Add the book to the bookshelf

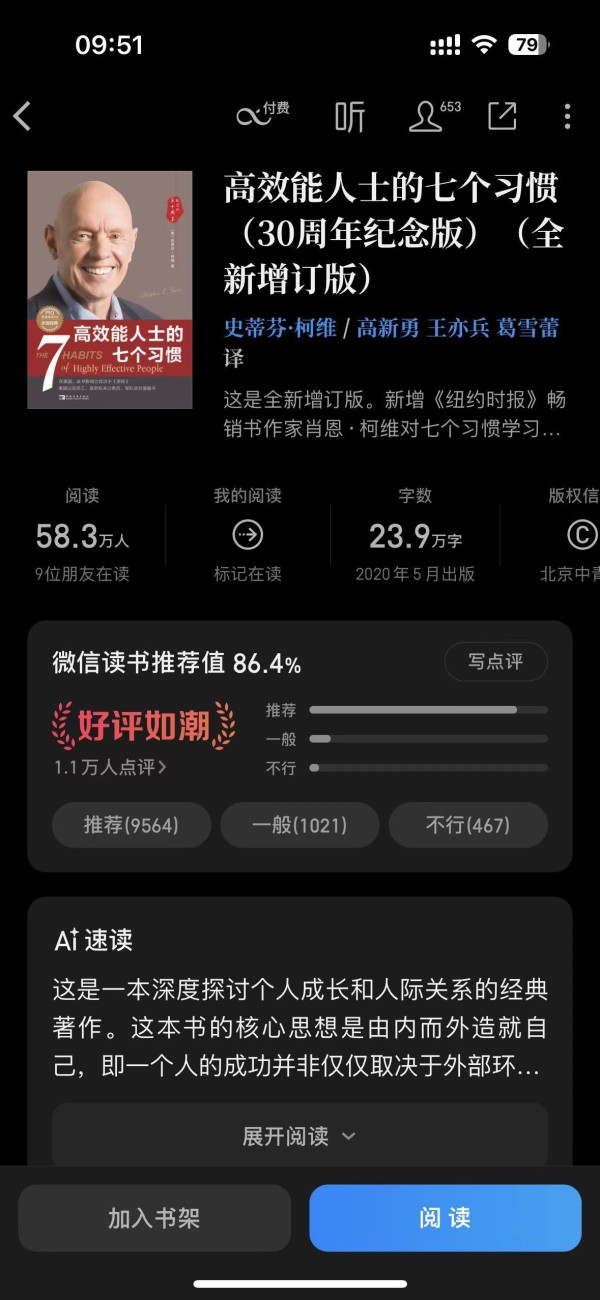pyautogui.click(x=155, y=1218)
